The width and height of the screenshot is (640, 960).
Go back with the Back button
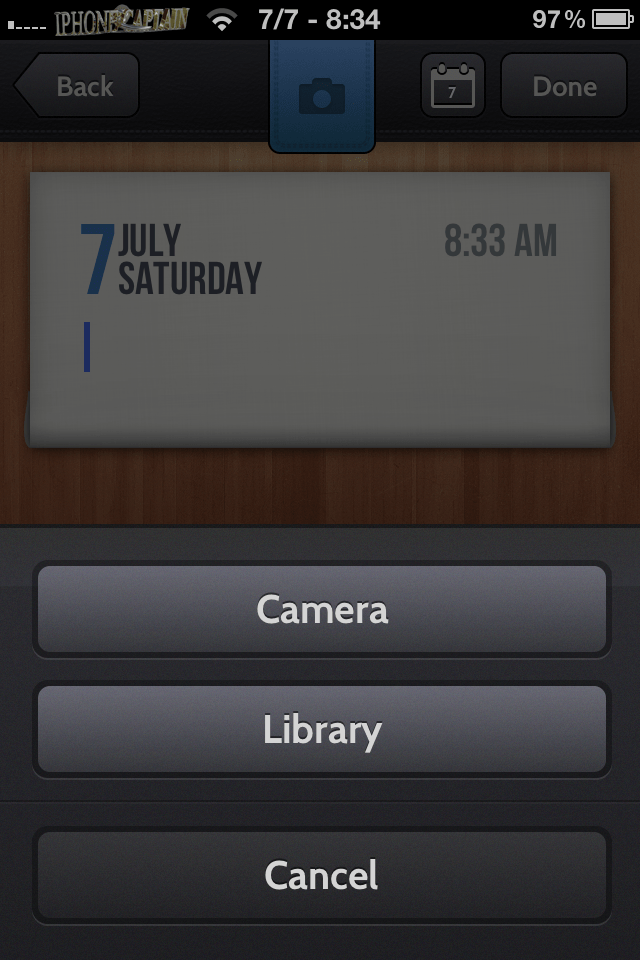click(78, 87)
